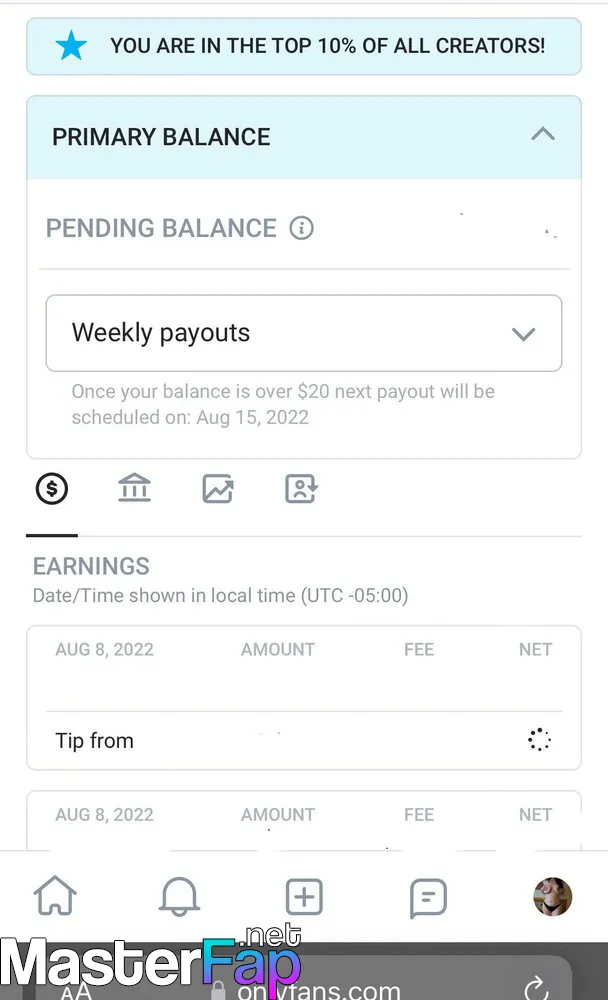Collapse the Primary Balance section
The image size is (608, 1000).
(x=543, y=135)
